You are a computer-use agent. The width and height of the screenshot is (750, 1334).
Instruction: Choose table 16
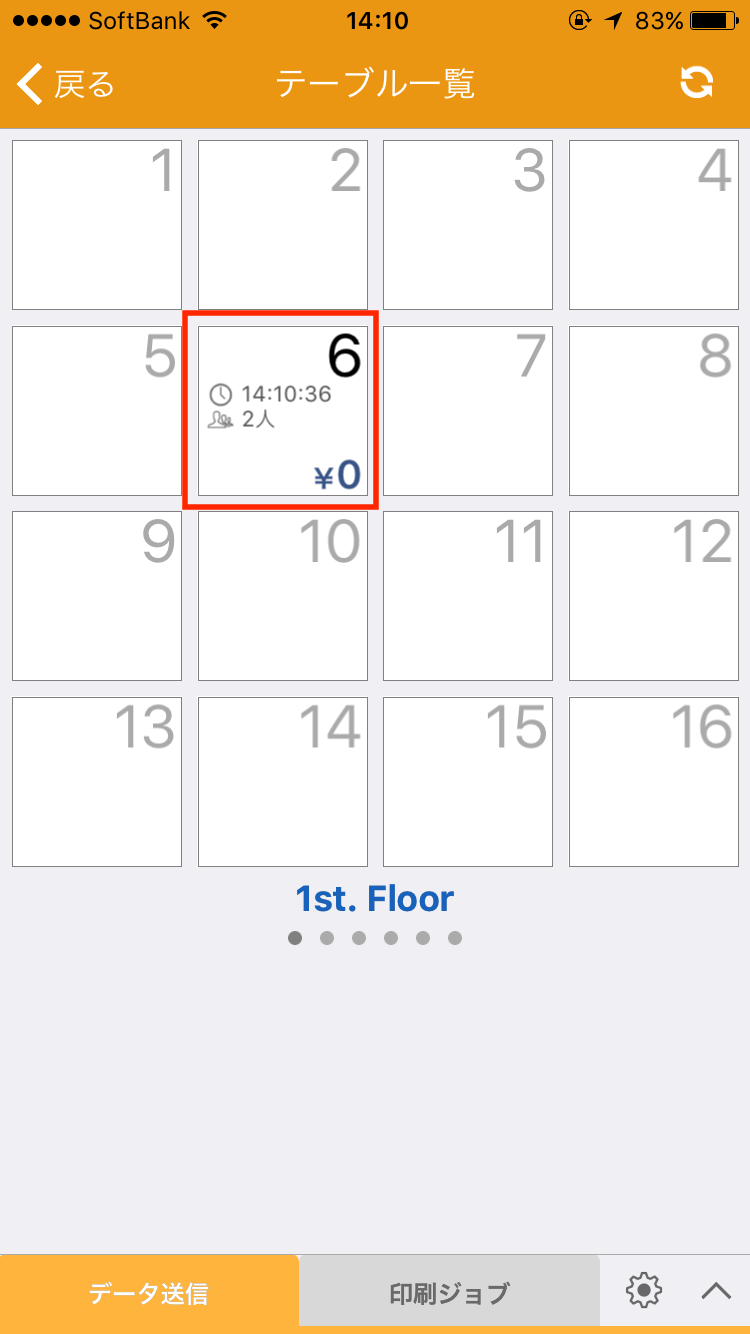pos(654,782)
